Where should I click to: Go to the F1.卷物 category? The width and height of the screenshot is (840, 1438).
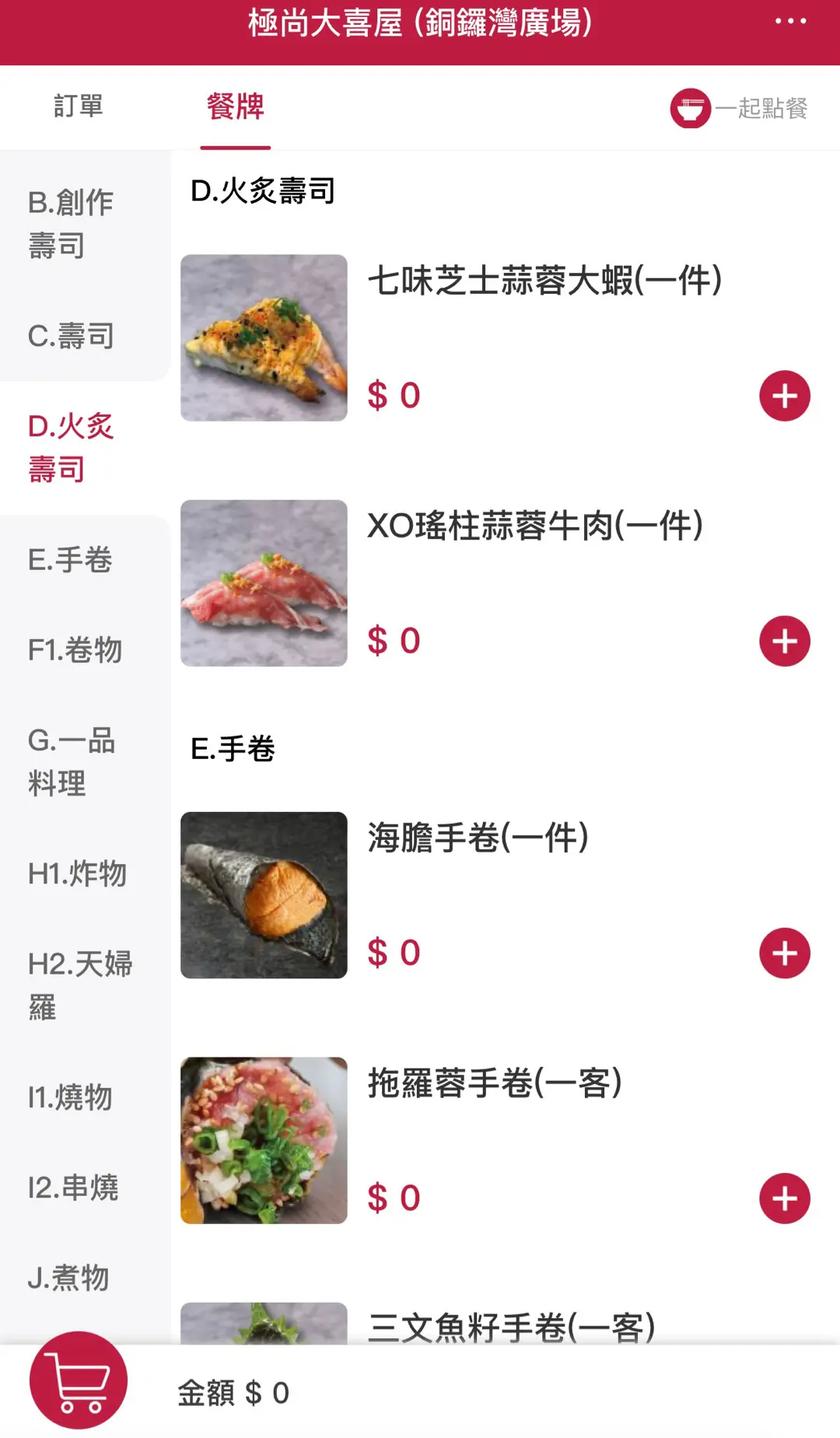(x=75, y=650)
